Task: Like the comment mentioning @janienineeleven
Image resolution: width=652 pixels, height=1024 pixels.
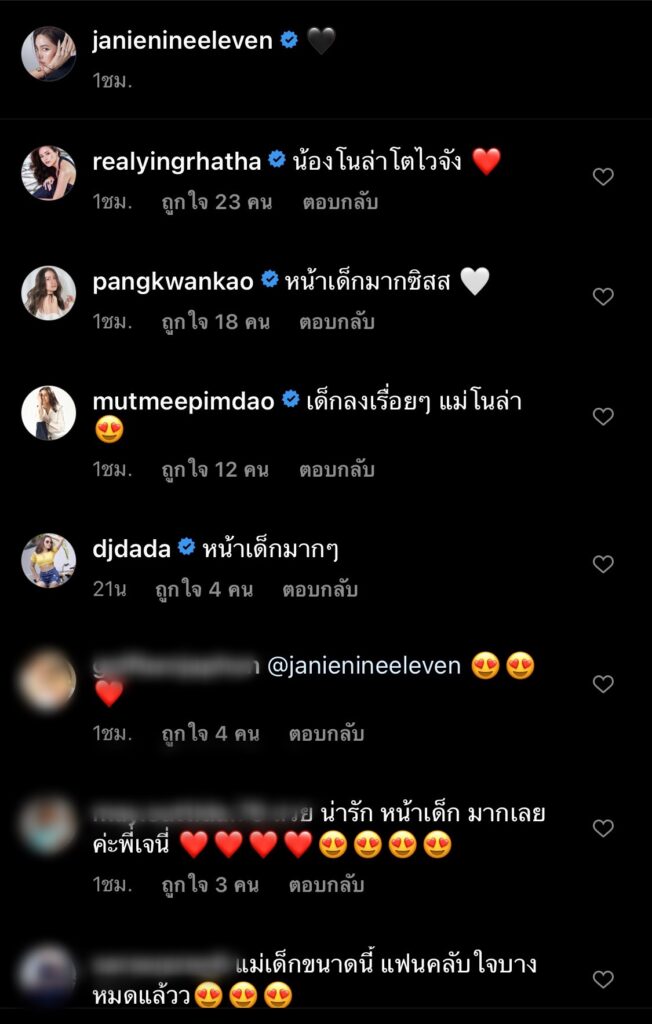Action: pyautogui.click(x=603, y=685)
